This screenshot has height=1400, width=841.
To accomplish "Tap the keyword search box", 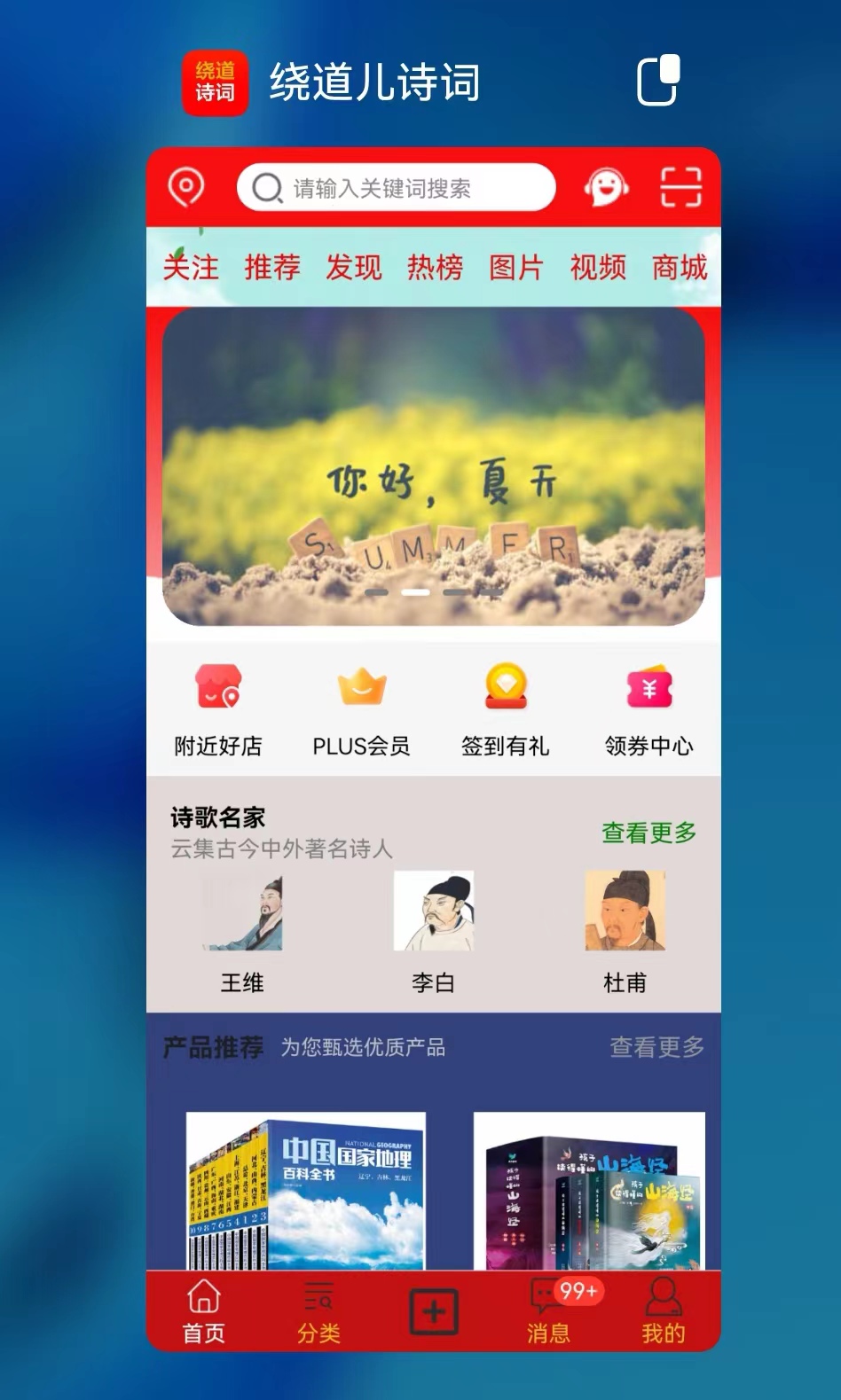I will pyautogui.click(x=396, y=188).
